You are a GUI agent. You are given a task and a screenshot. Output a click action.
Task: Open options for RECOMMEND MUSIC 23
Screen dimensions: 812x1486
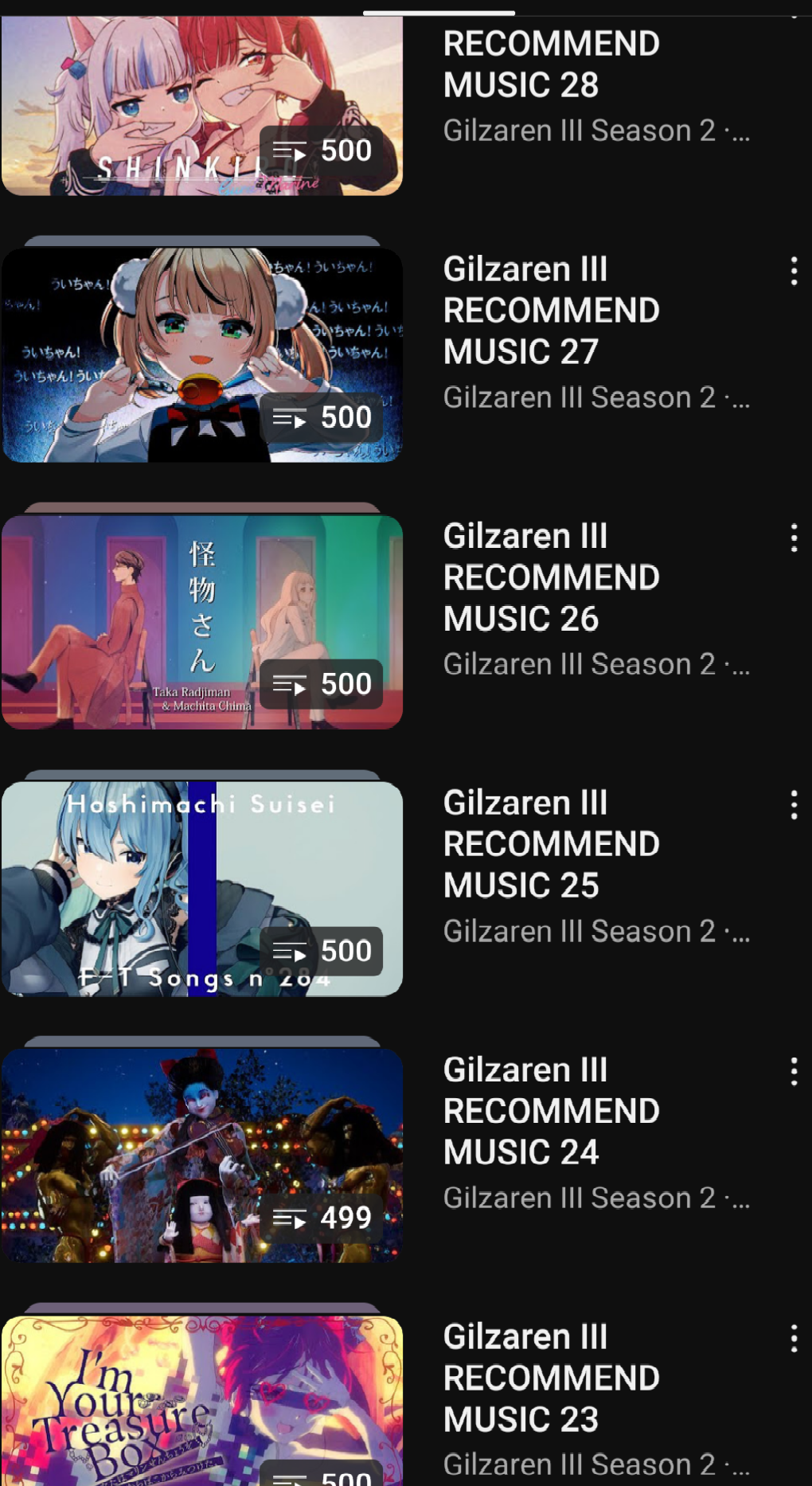coord(794,1339)
